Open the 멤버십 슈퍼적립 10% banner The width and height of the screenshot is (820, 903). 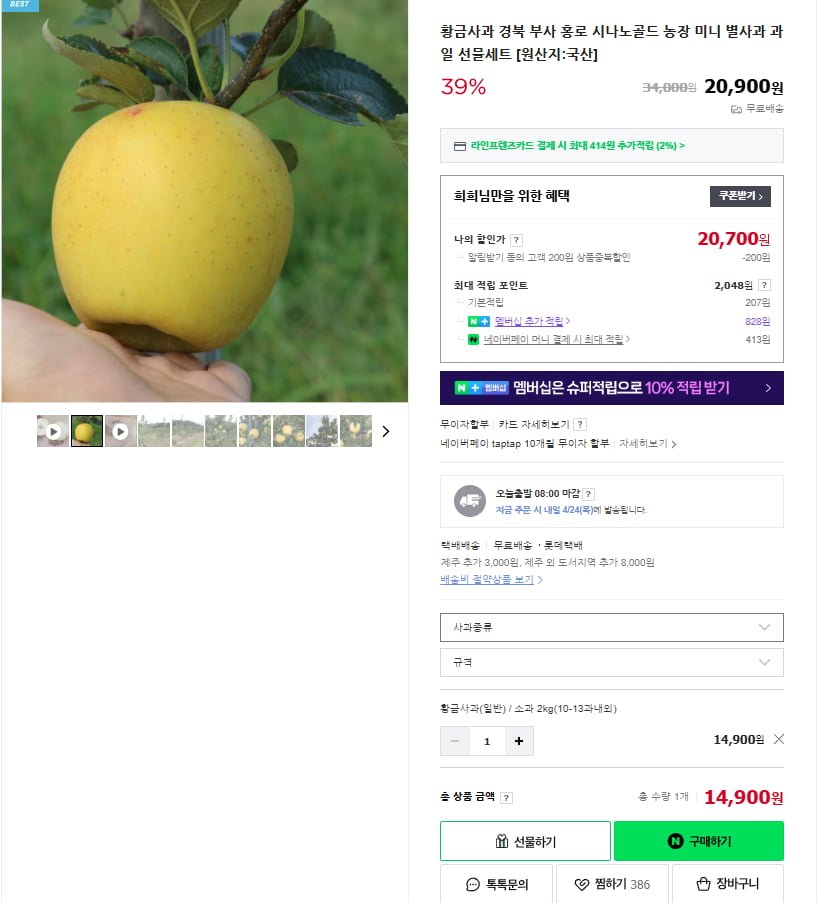point(611,388)
